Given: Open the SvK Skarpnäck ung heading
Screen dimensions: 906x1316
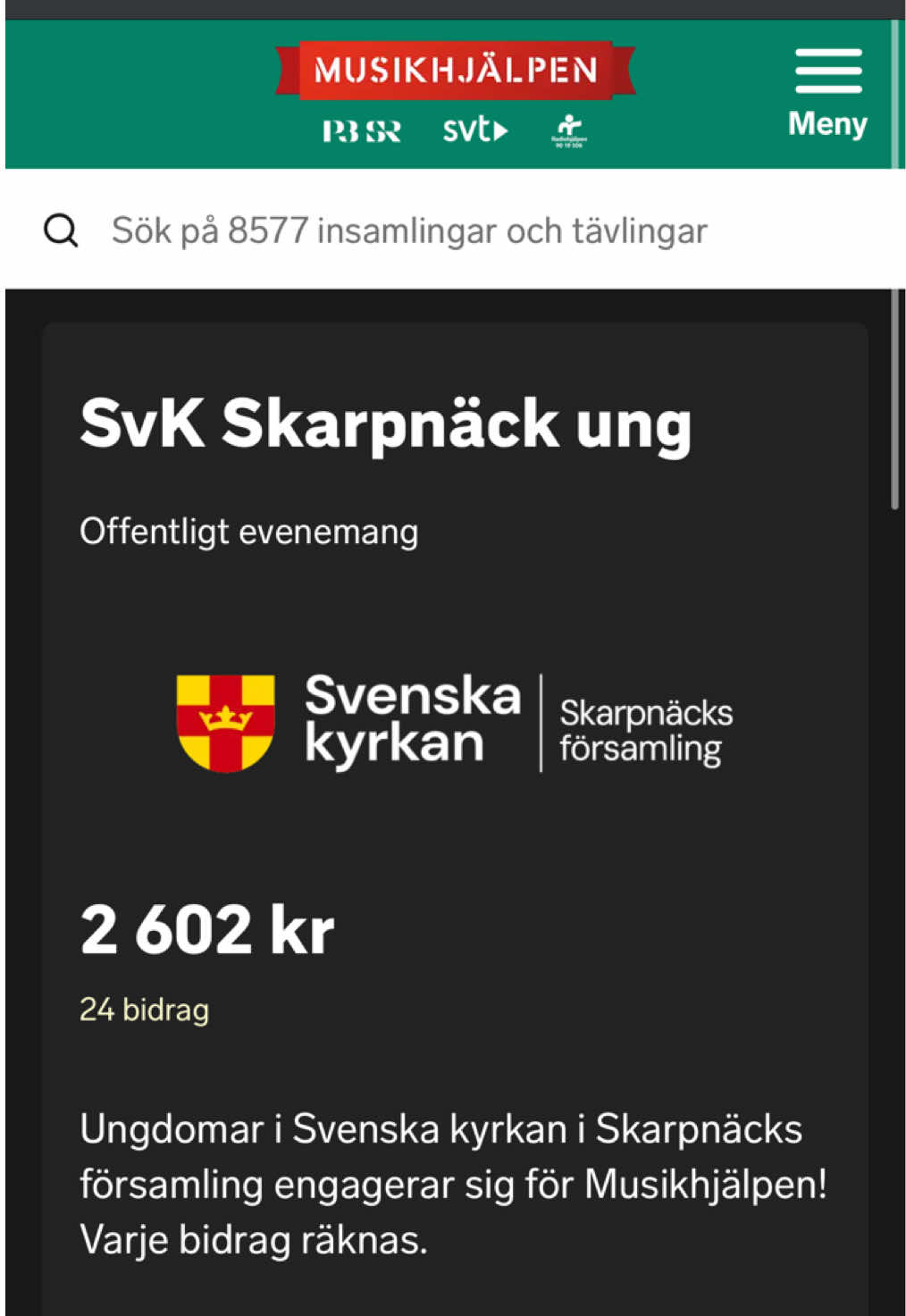Looking at the screenshot, I should pyautogui.click(x=386, y=426).
